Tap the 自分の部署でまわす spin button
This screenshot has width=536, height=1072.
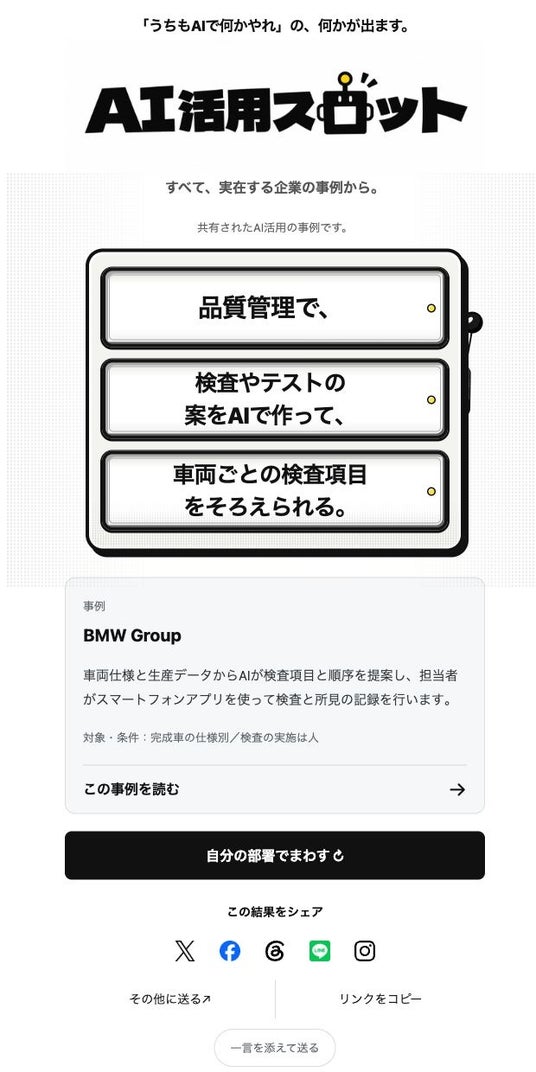[x=275, y=855]
